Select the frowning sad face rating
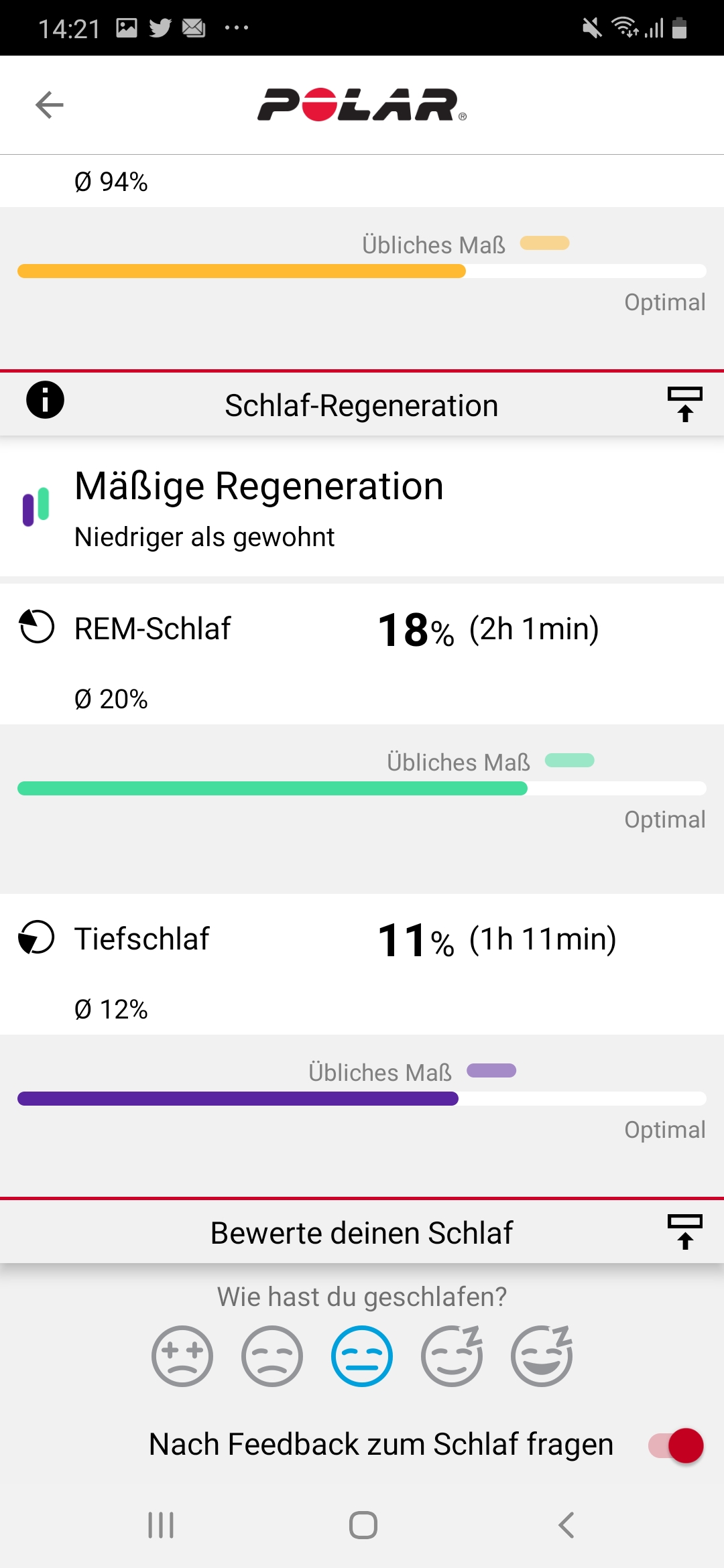 coord(272,1356)
